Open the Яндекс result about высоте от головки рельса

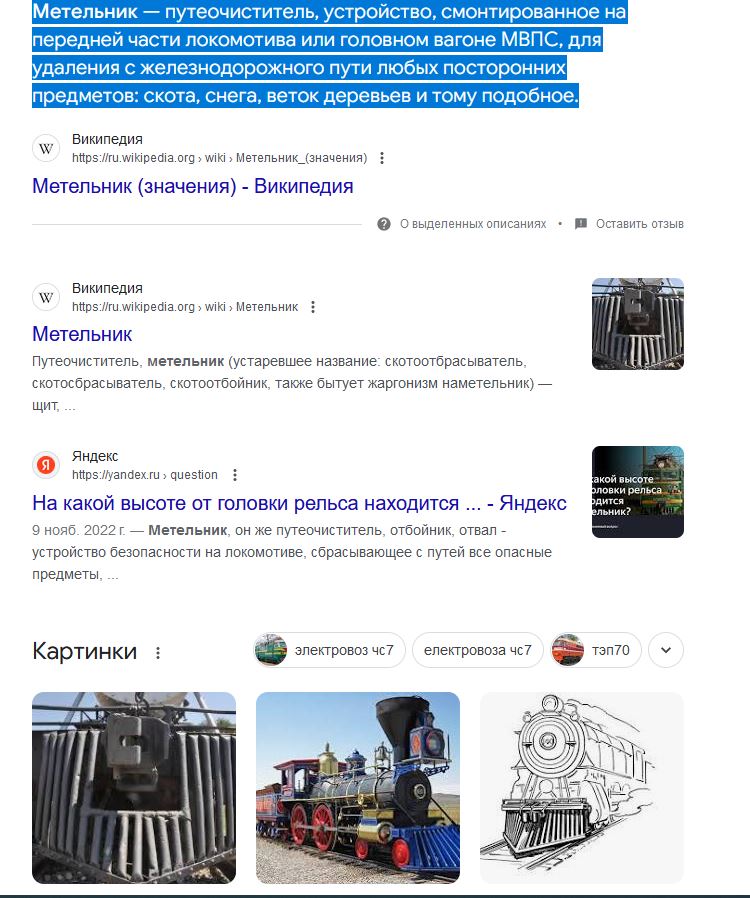tap(299, 503)
